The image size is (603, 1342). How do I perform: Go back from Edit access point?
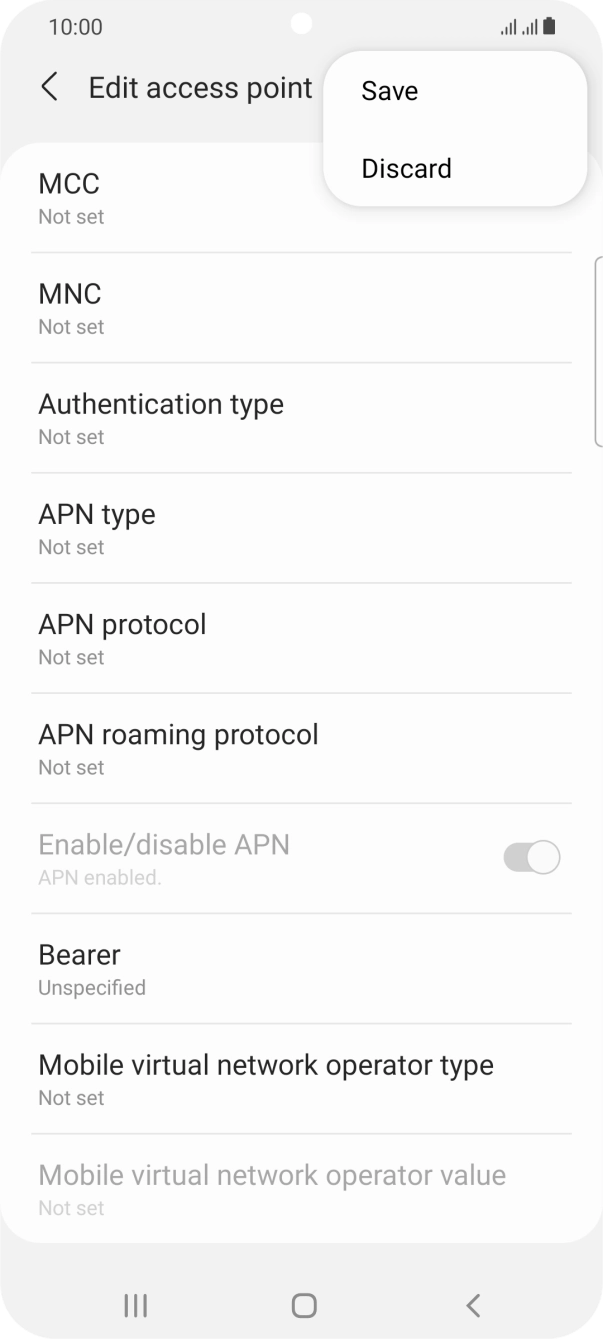point(49,88)
